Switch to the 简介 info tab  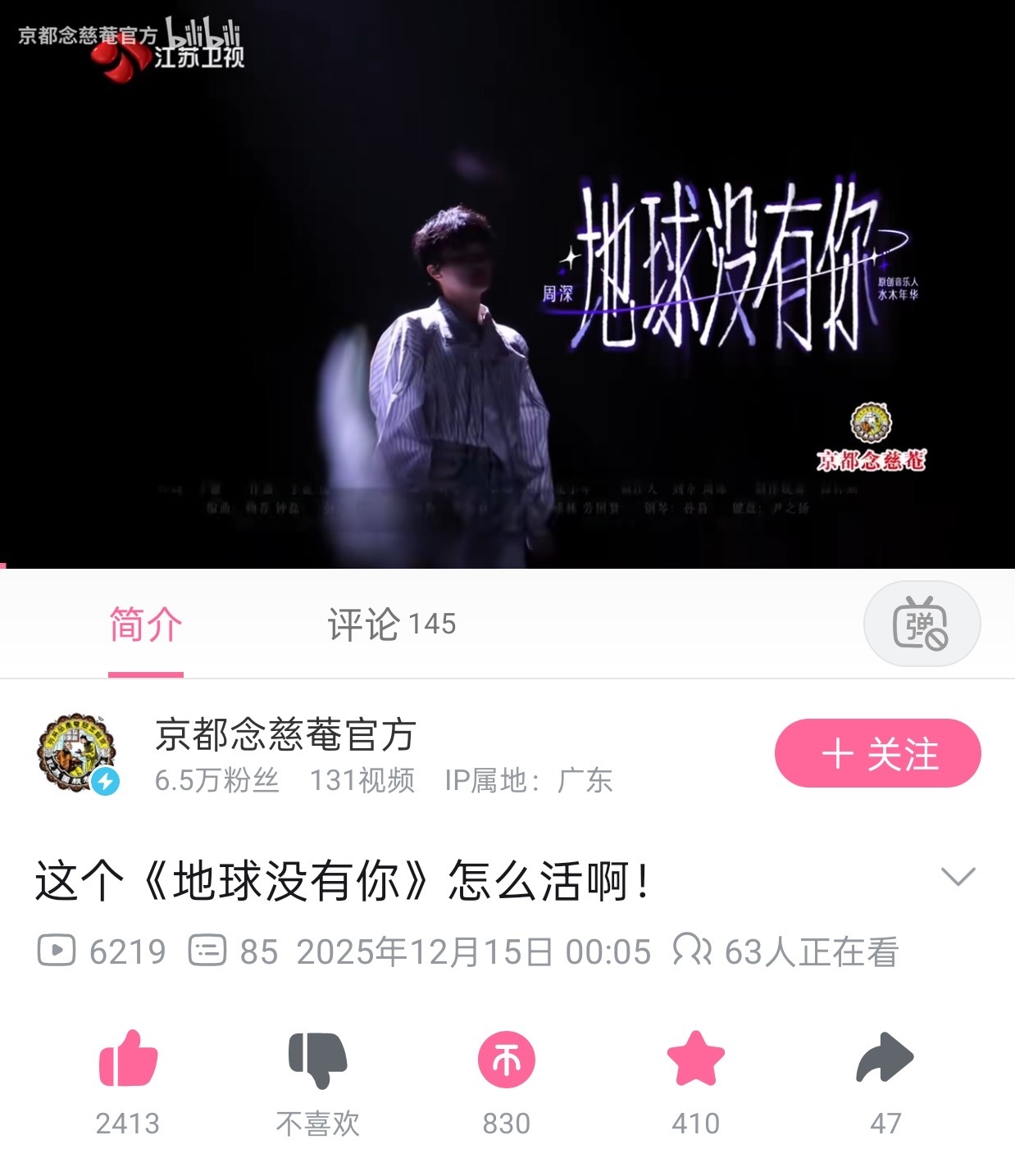point(143,623)
